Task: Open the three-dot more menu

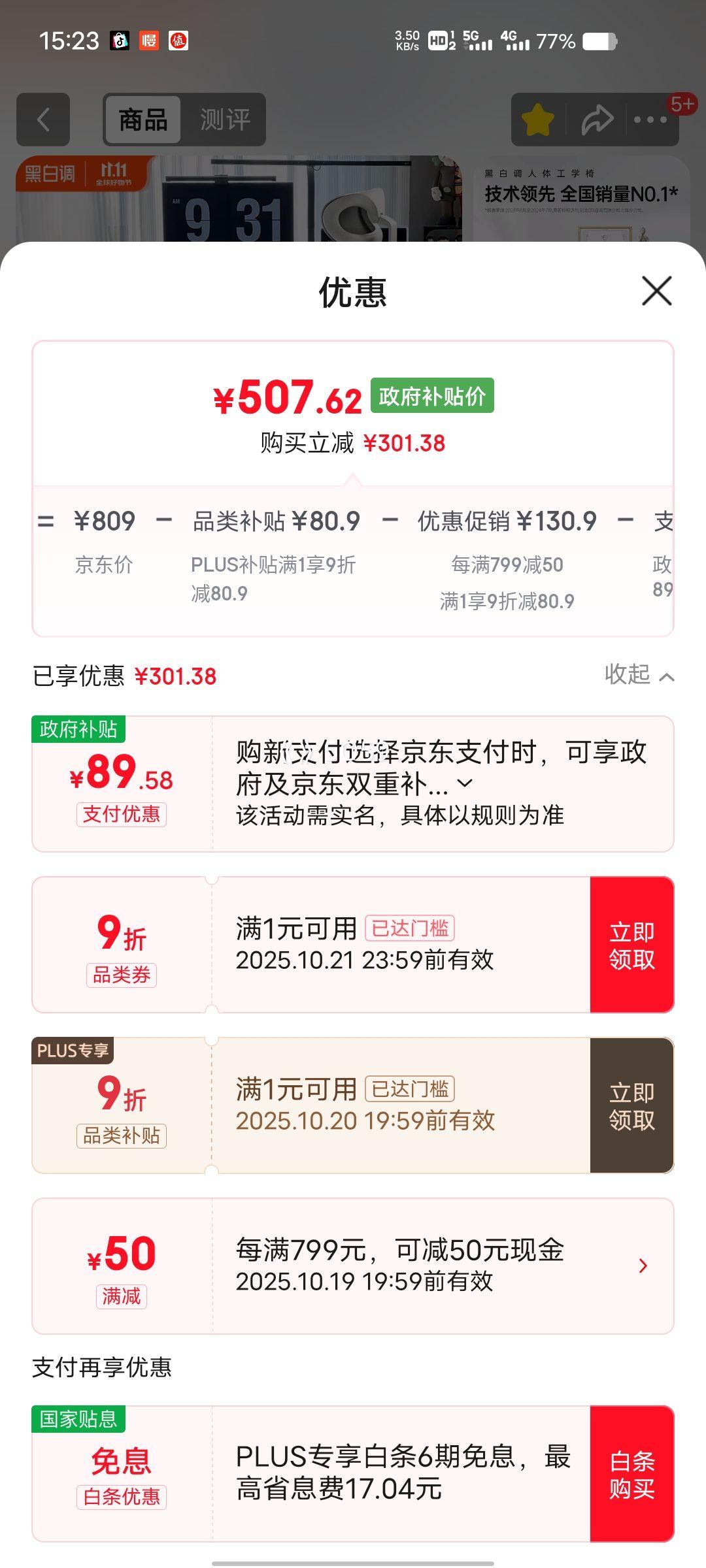Action: point(650,120)
